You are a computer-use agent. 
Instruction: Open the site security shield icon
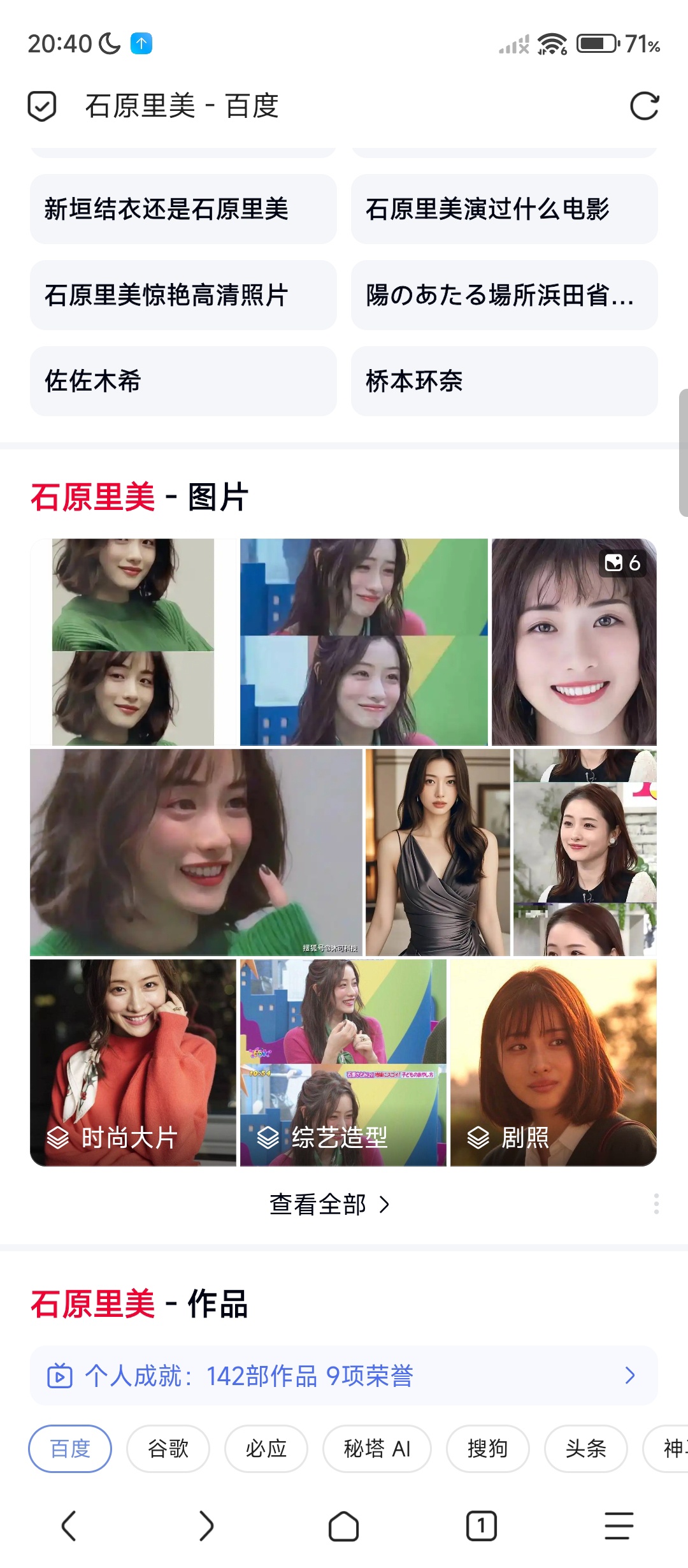(42, 106)
